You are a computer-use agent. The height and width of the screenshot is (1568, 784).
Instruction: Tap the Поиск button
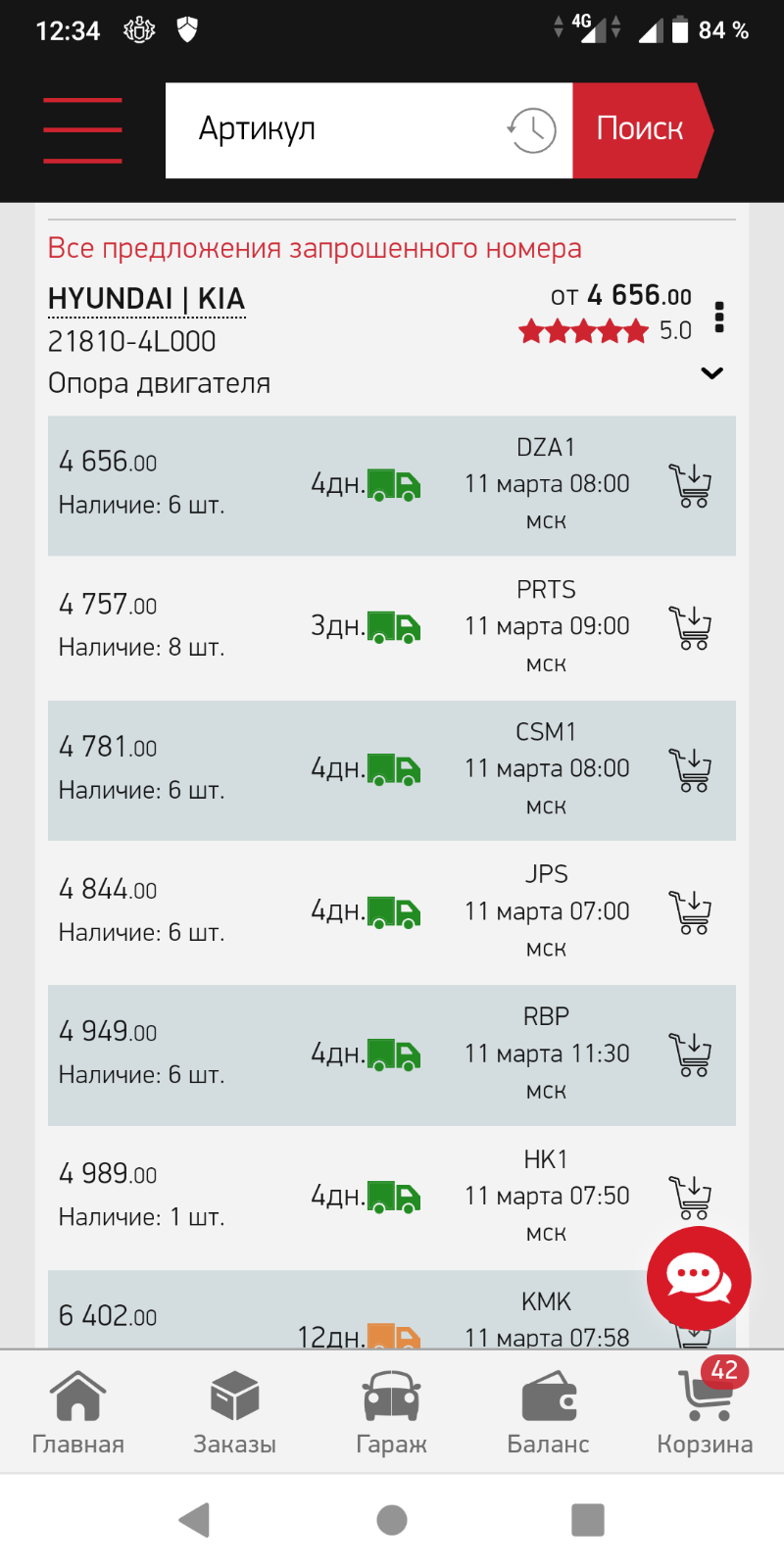(x=642, y=130)
